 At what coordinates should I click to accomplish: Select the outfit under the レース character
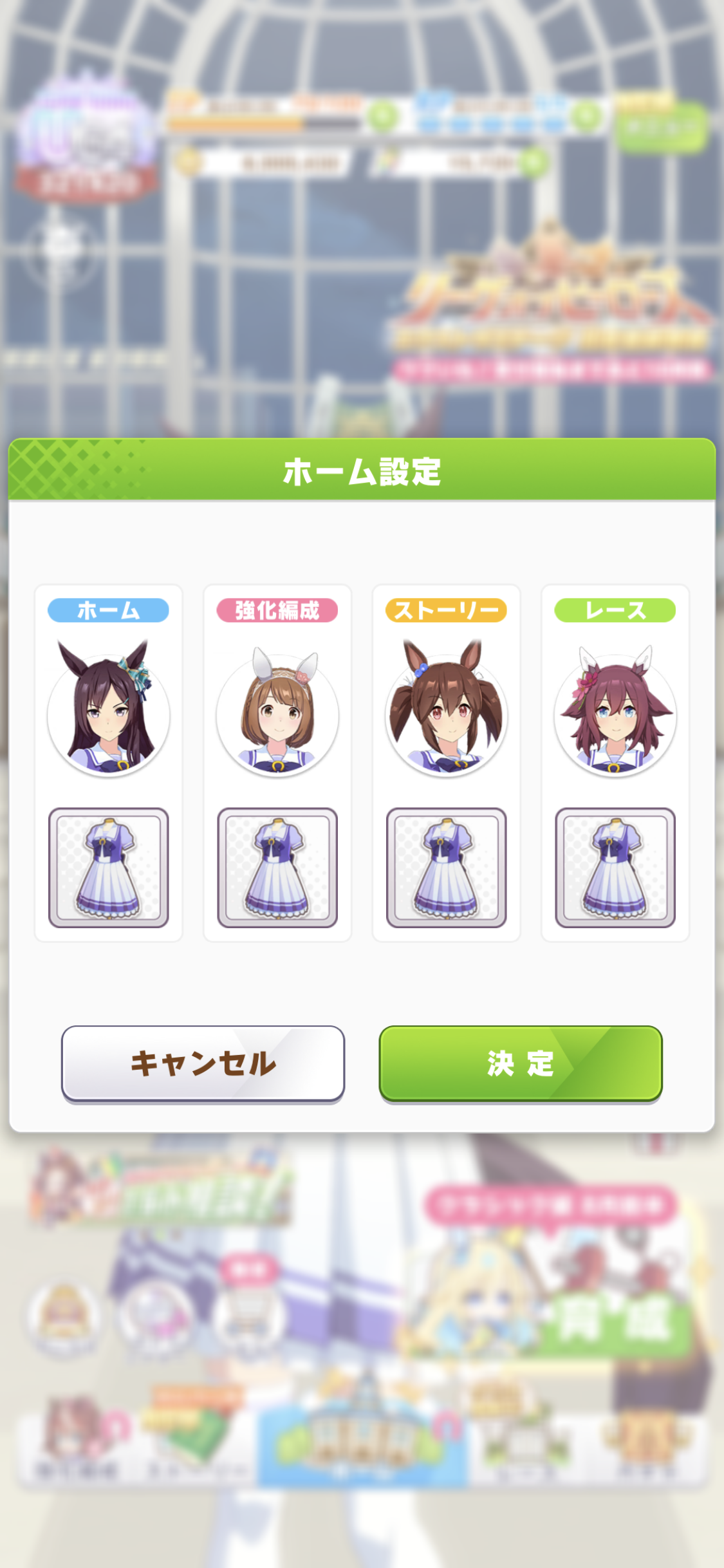(x=615, y=867)
